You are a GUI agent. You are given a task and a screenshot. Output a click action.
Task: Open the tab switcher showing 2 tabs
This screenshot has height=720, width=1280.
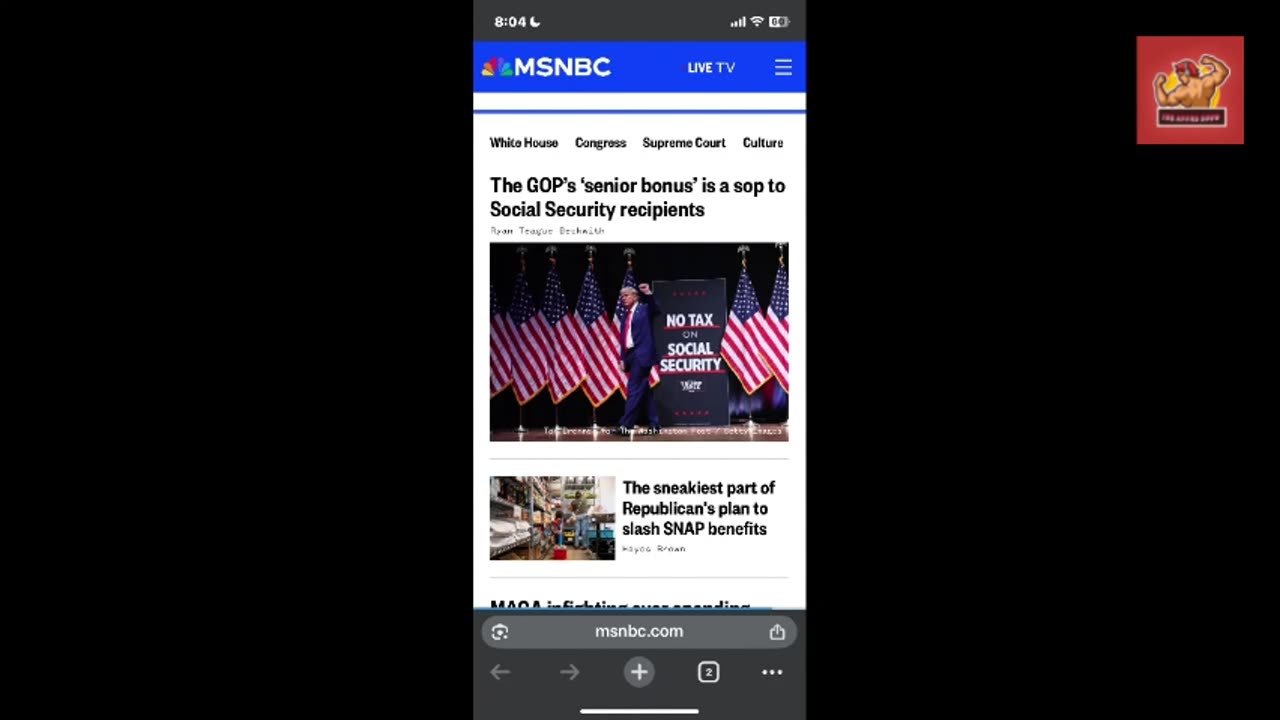[x=708, y=672]
